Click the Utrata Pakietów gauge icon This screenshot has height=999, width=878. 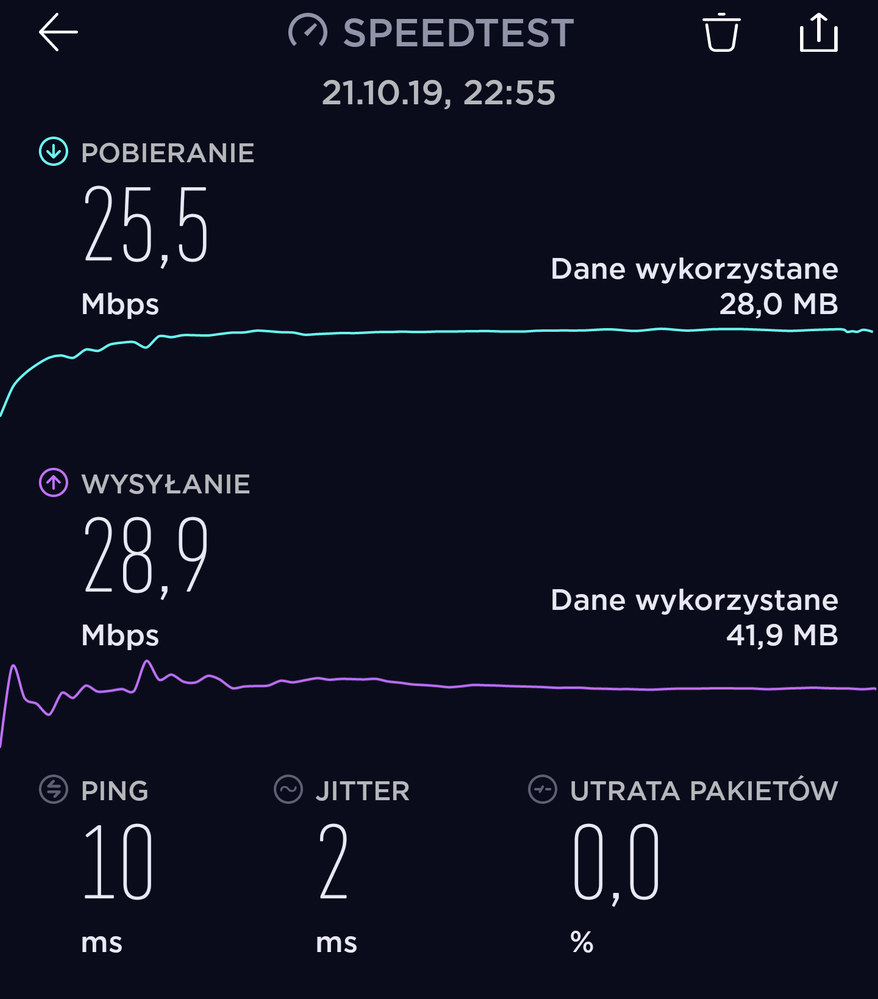click(541, 790)
